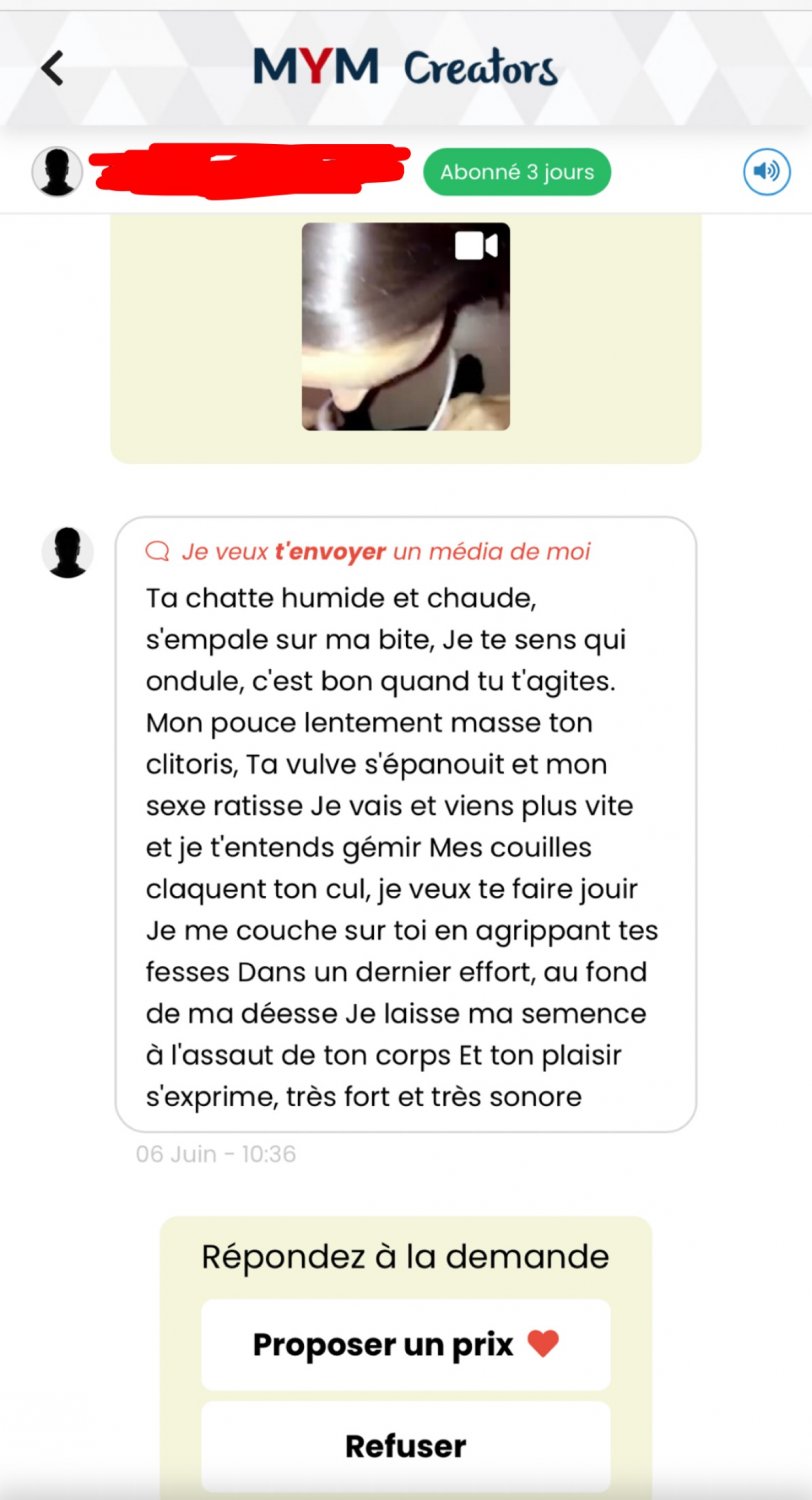812x1500 pixels.
Task: Tap Proposer un prix button
Action: pyautogui.click(x=405, y=1344)
